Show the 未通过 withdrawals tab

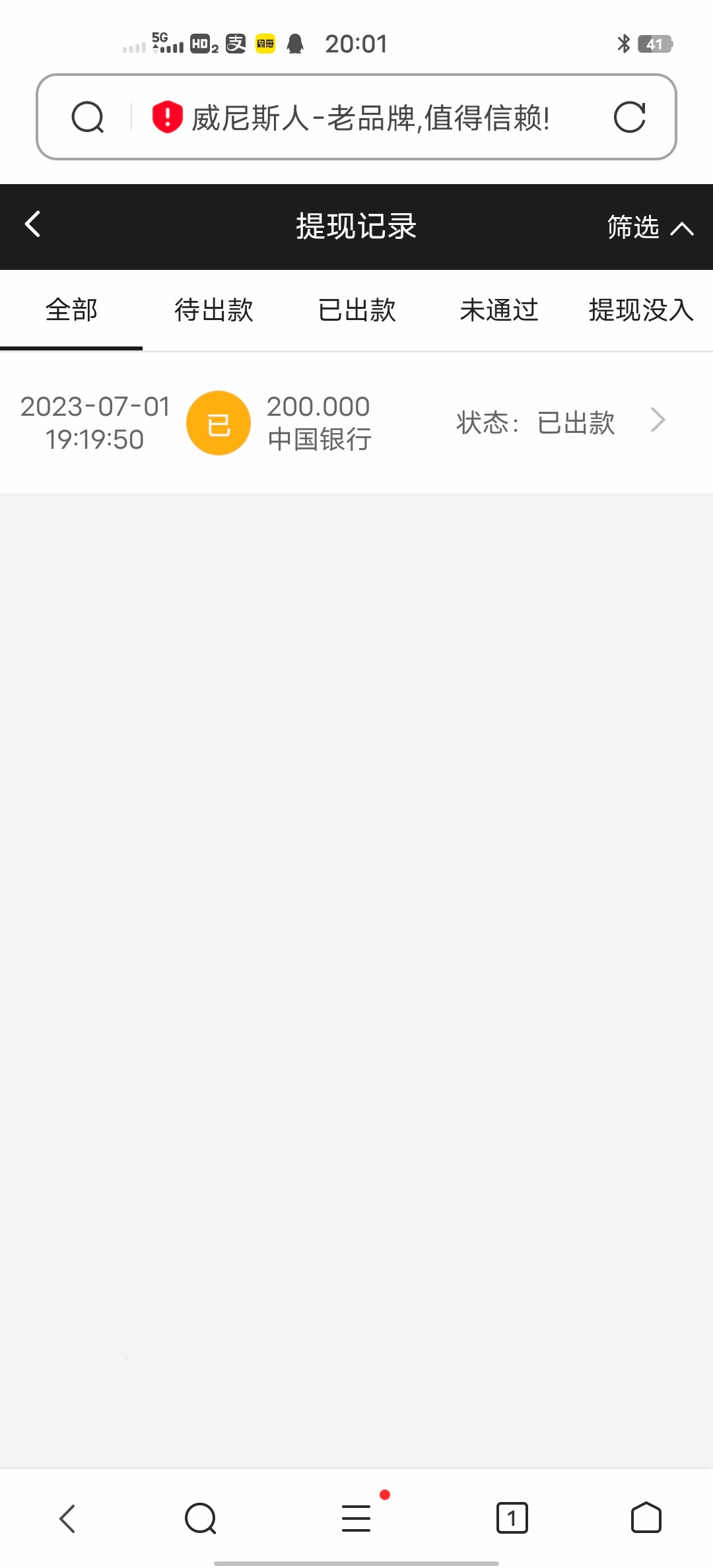(x=499, y=310)
